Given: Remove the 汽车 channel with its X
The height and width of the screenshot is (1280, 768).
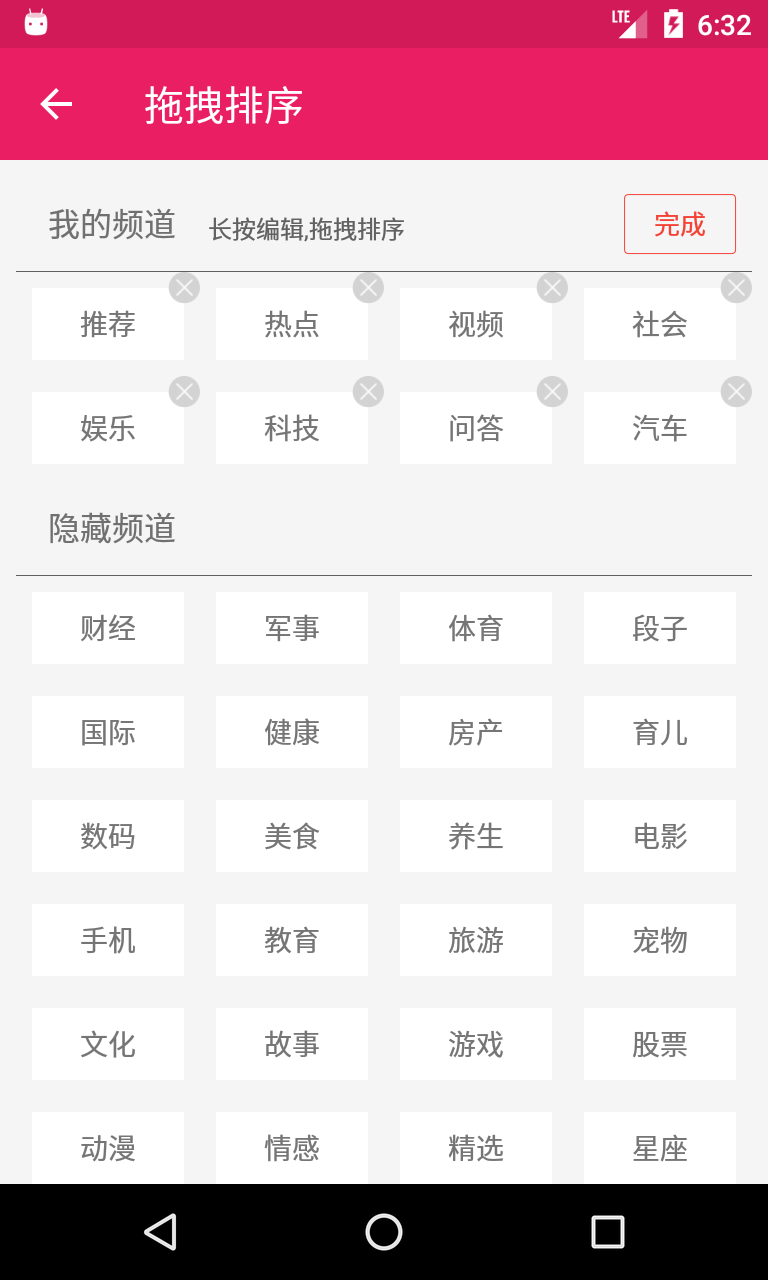Looking at the screenshot, I should coord(736,392).
